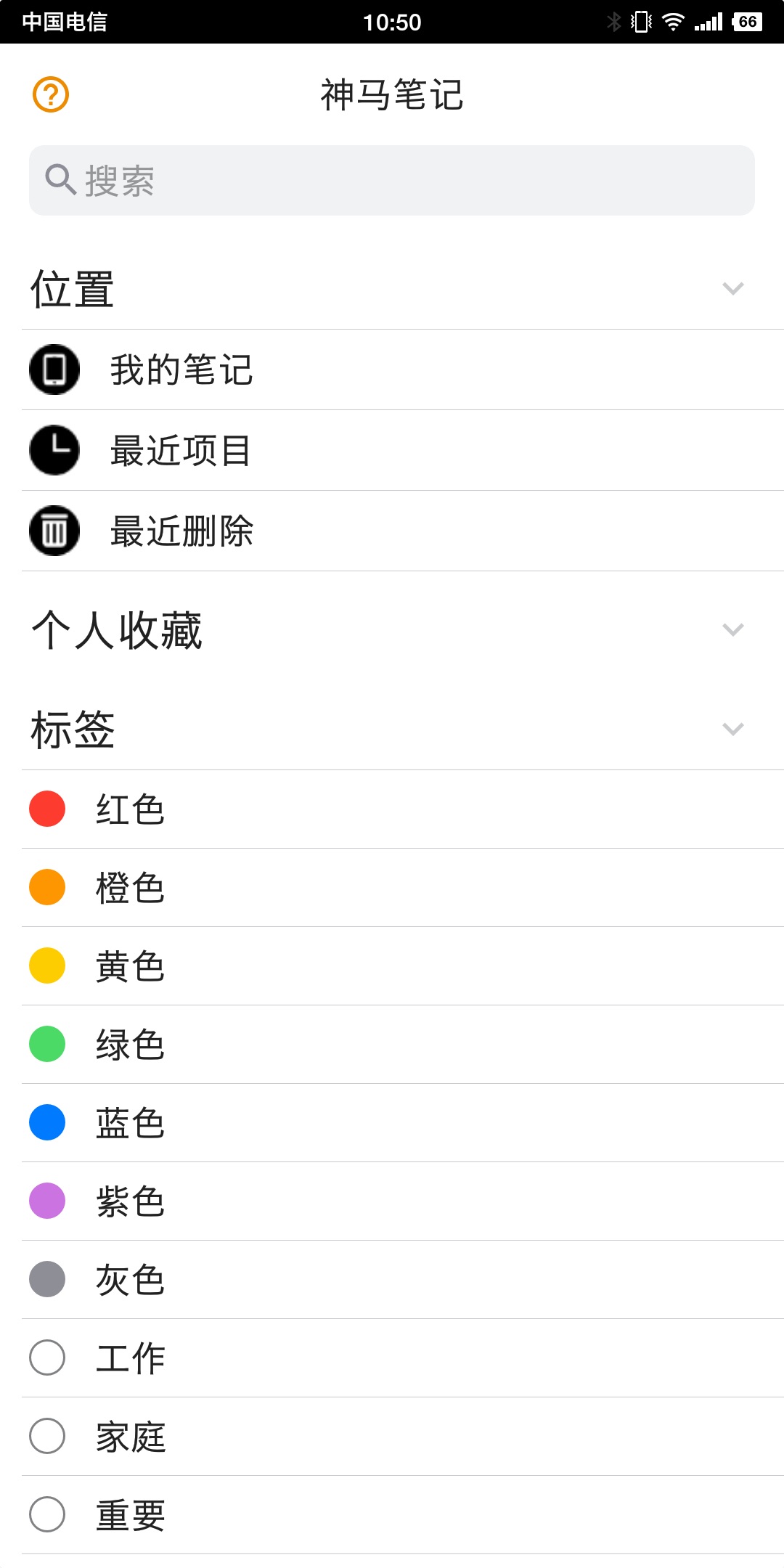The width and height of the screenshot is (784, 1568).
Task: Toggle the circle next to 工作
Action: coord(46,1356)
